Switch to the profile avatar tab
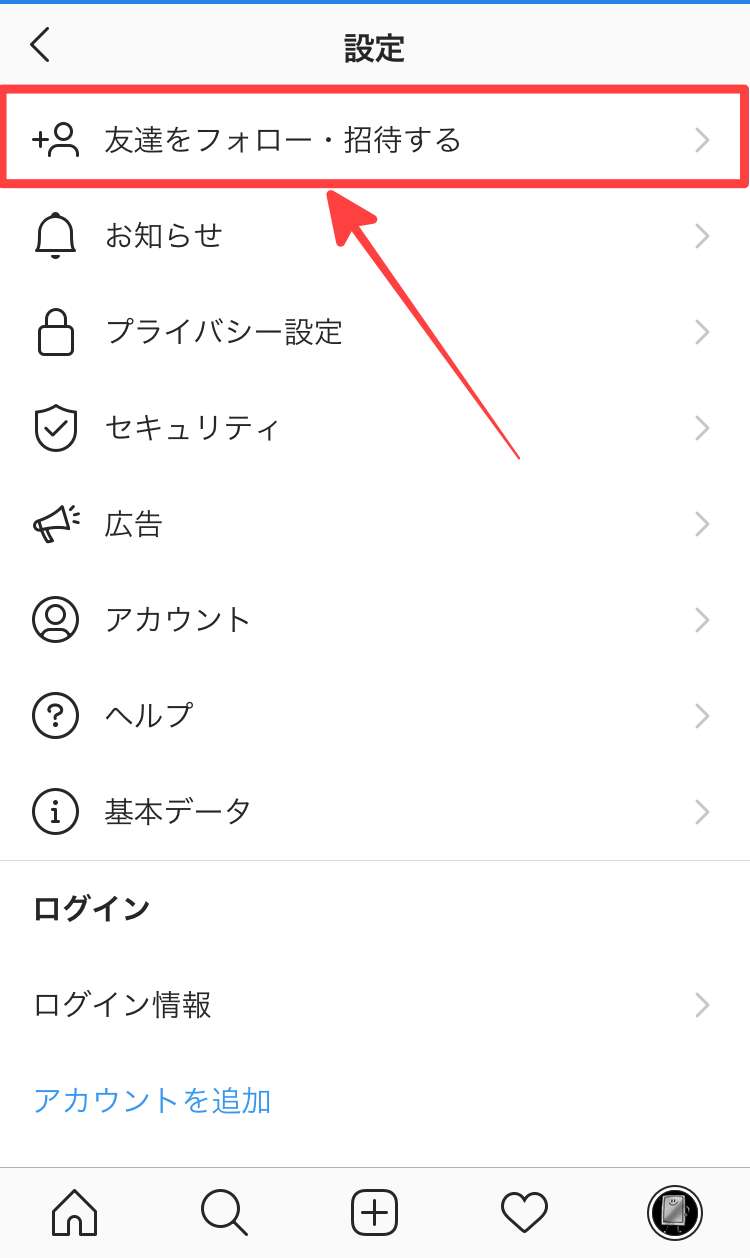This screenshot has width=750, height=1258. 675,1213
